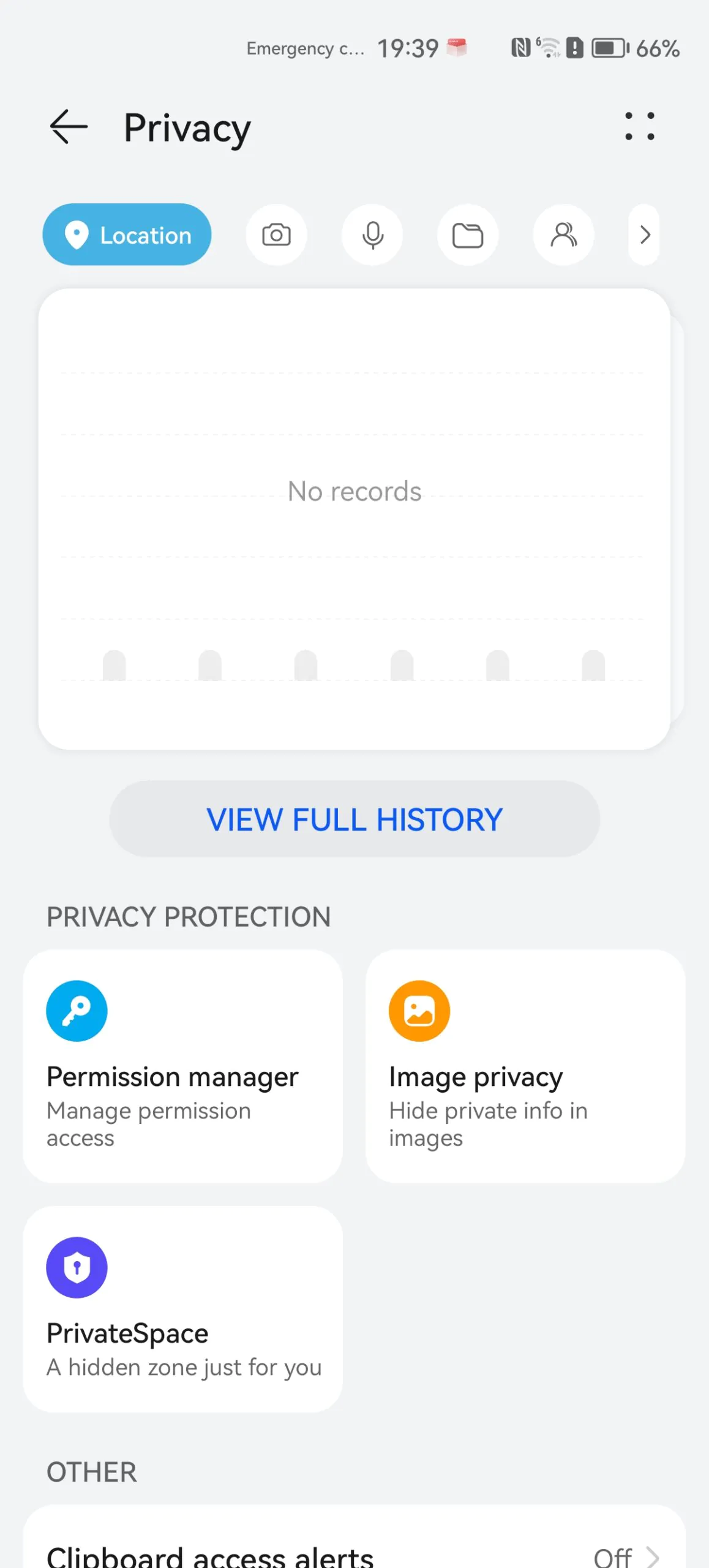Switch to the files folder permission history
The image size is (709, 1568).
coord(468,235)
